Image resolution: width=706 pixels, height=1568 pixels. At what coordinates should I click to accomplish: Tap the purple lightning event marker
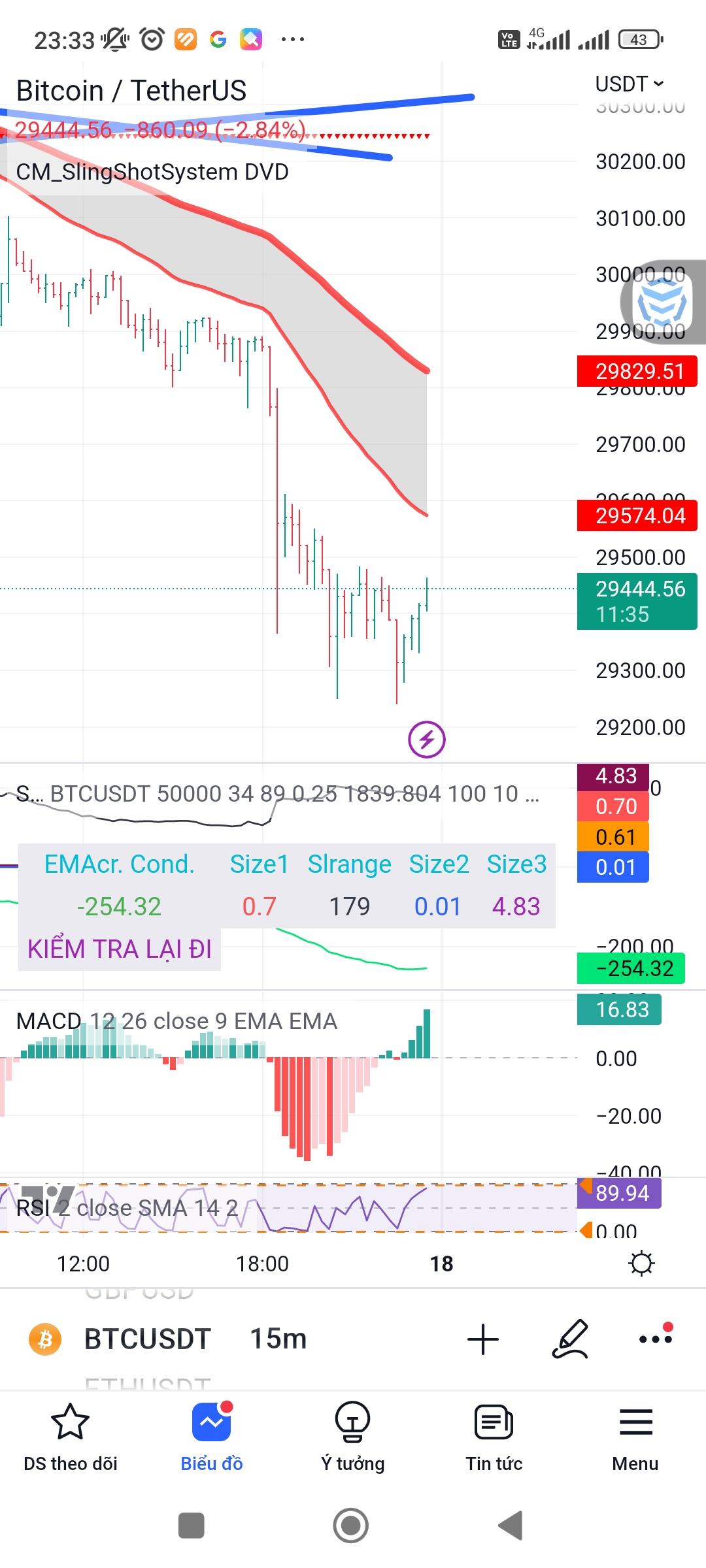tap(426, 740)
